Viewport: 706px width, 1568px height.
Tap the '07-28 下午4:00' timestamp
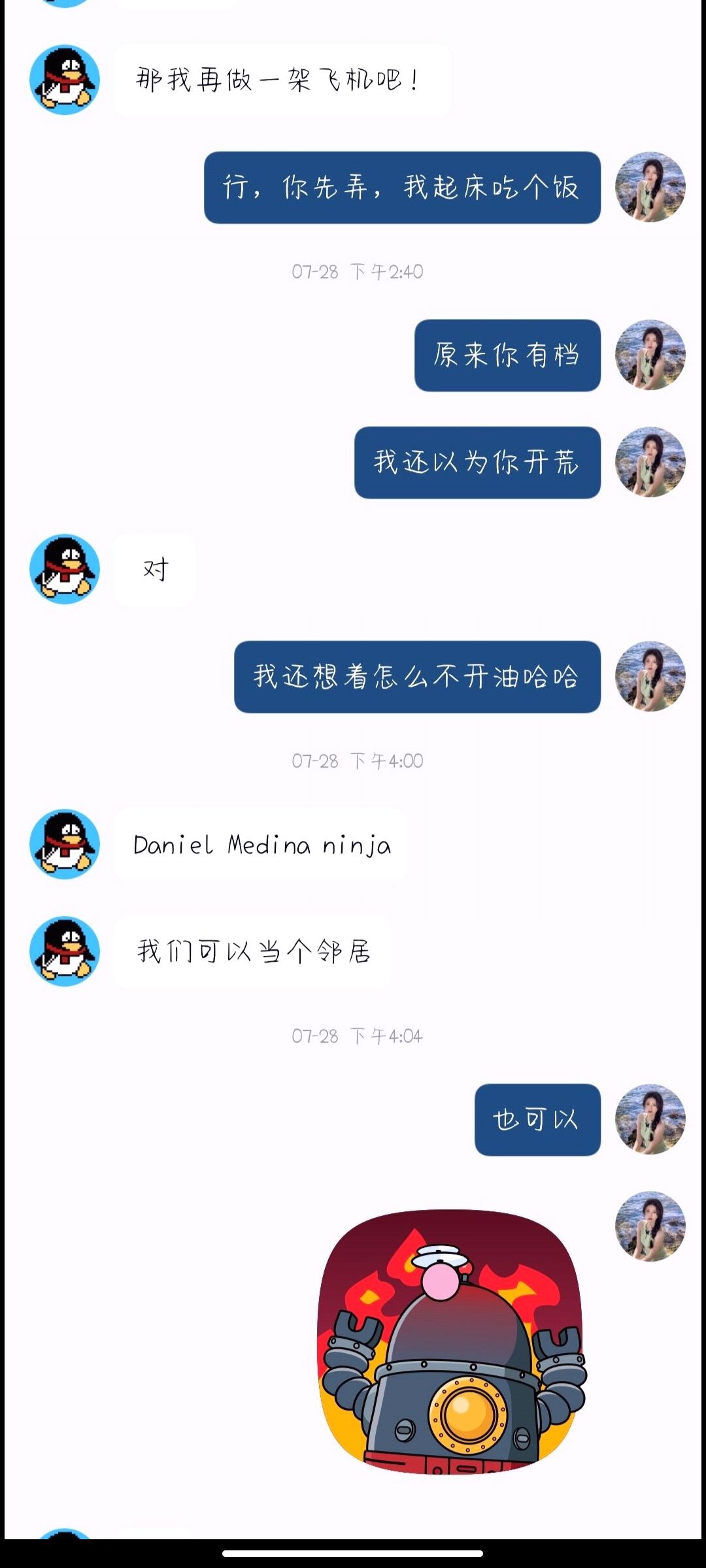pos(356,760)
